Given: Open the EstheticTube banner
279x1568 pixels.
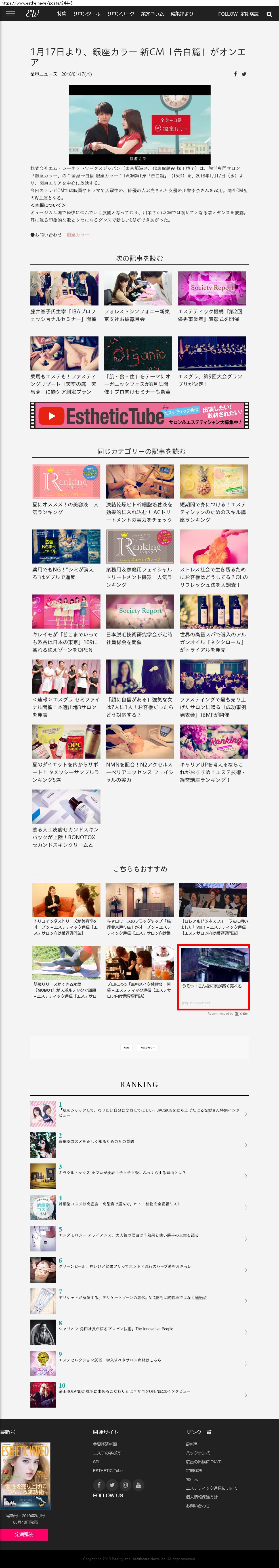Looking at the screenshot, I should pos(140,415).
